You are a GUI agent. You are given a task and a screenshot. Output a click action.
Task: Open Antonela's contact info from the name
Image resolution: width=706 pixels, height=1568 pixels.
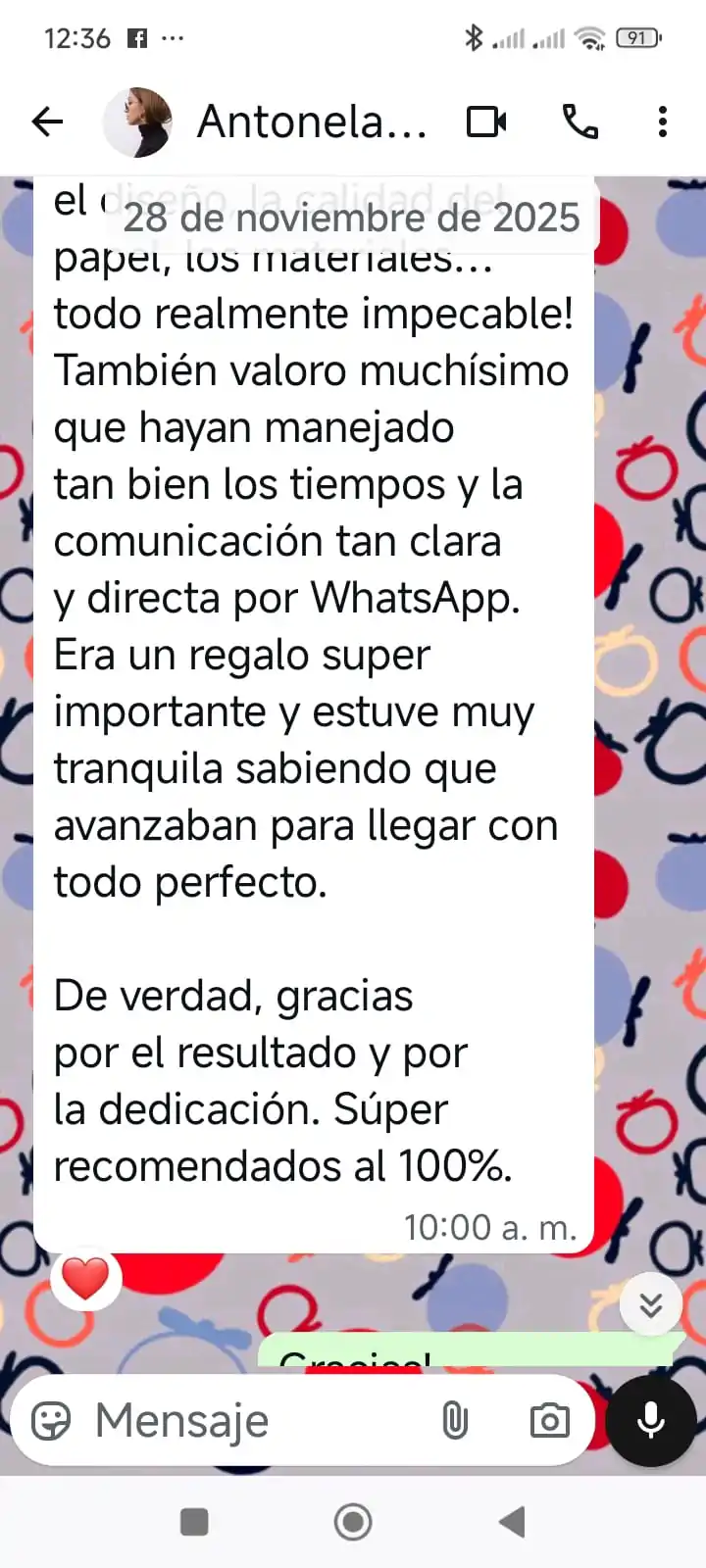(312, 122)
